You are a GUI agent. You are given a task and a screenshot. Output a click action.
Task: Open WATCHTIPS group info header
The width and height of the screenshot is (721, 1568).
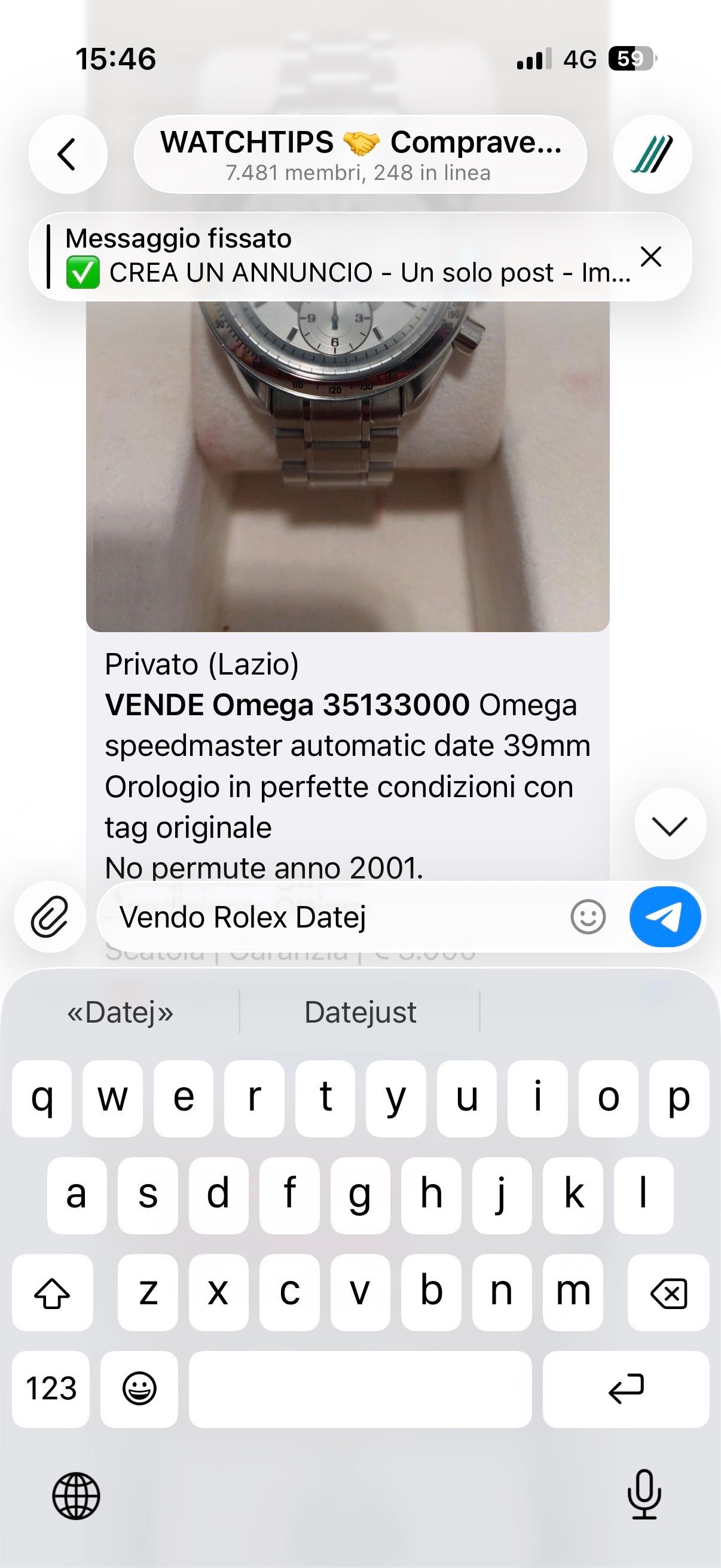click(359, 155)
